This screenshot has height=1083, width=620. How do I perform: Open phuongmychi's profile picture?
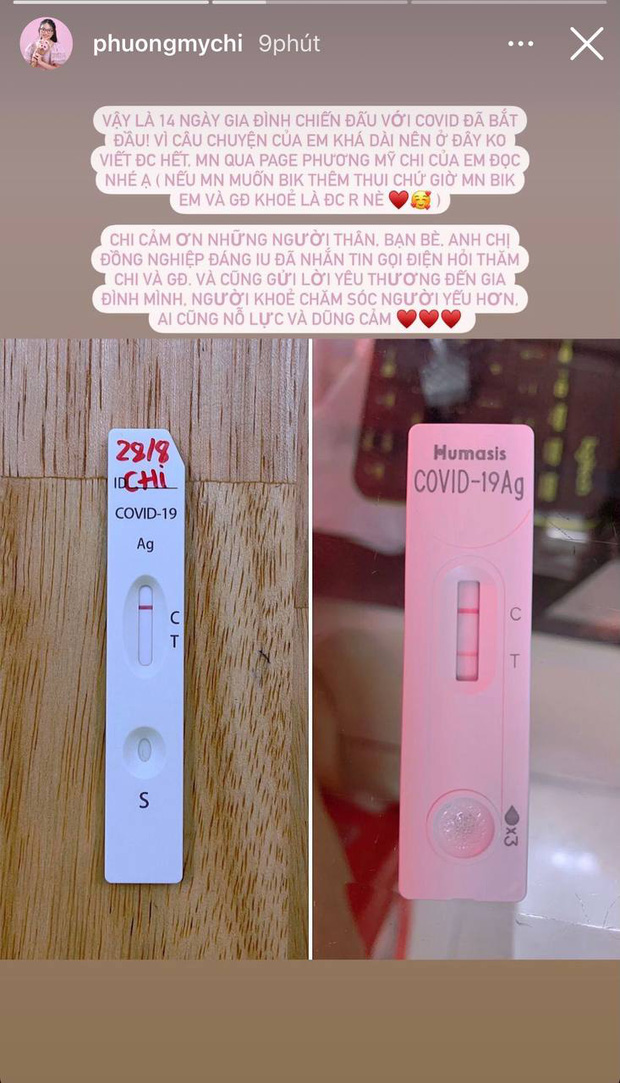click(46, 44)
